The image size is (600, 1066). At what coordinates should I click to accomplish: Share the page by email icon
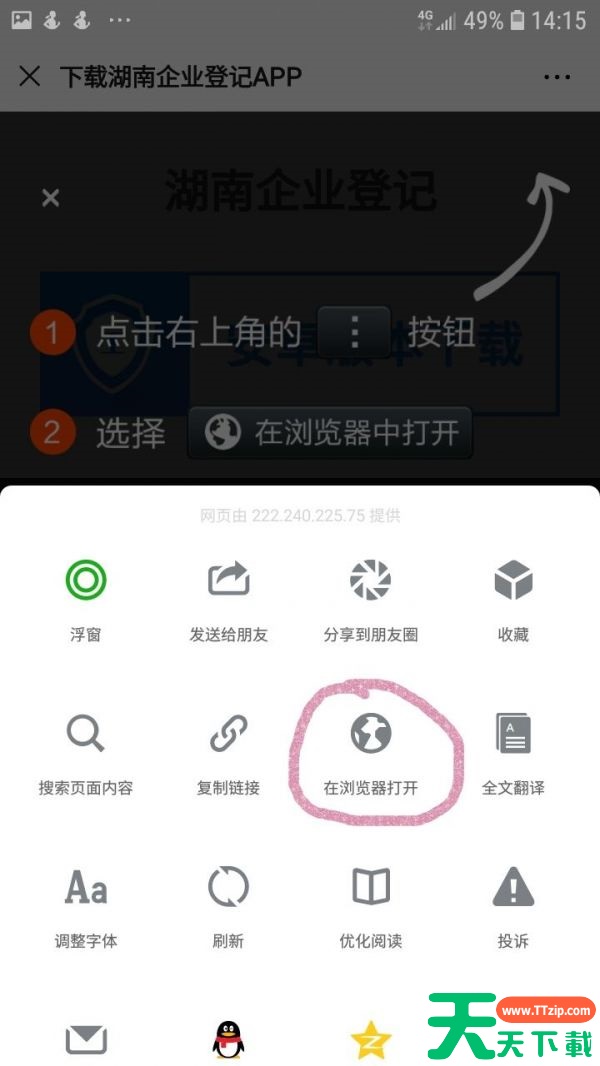[86, 1040]
